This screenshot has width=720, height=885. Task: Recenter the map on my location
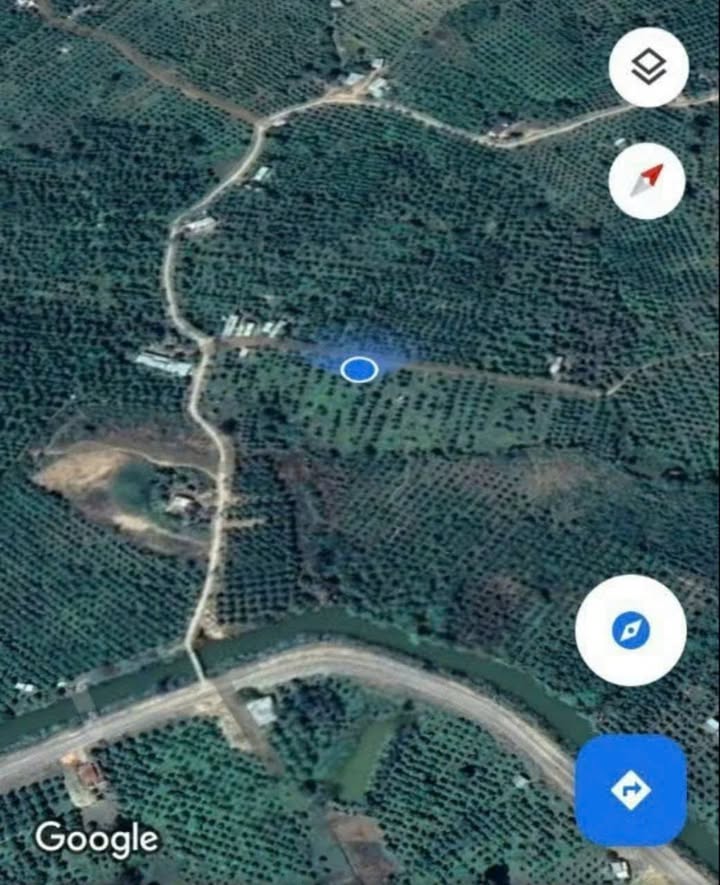(x=630, y=630)
